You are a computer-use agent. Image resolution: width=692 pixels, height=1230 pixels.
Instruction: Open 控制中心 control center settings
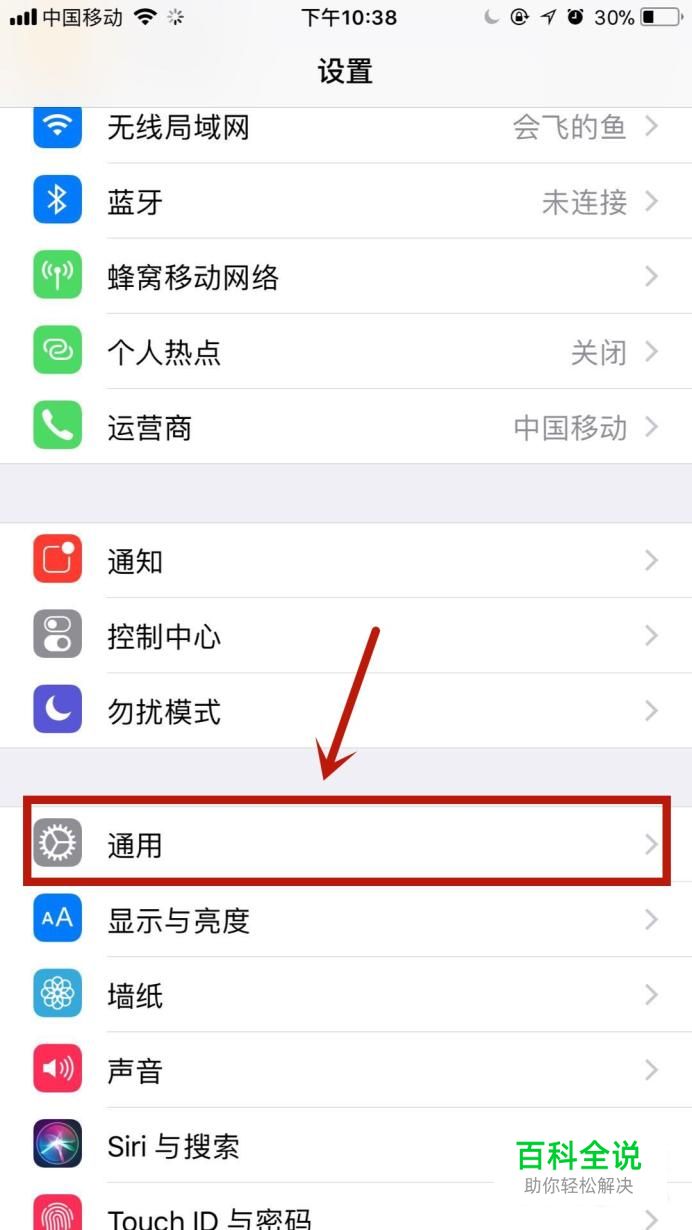(346, 636)
